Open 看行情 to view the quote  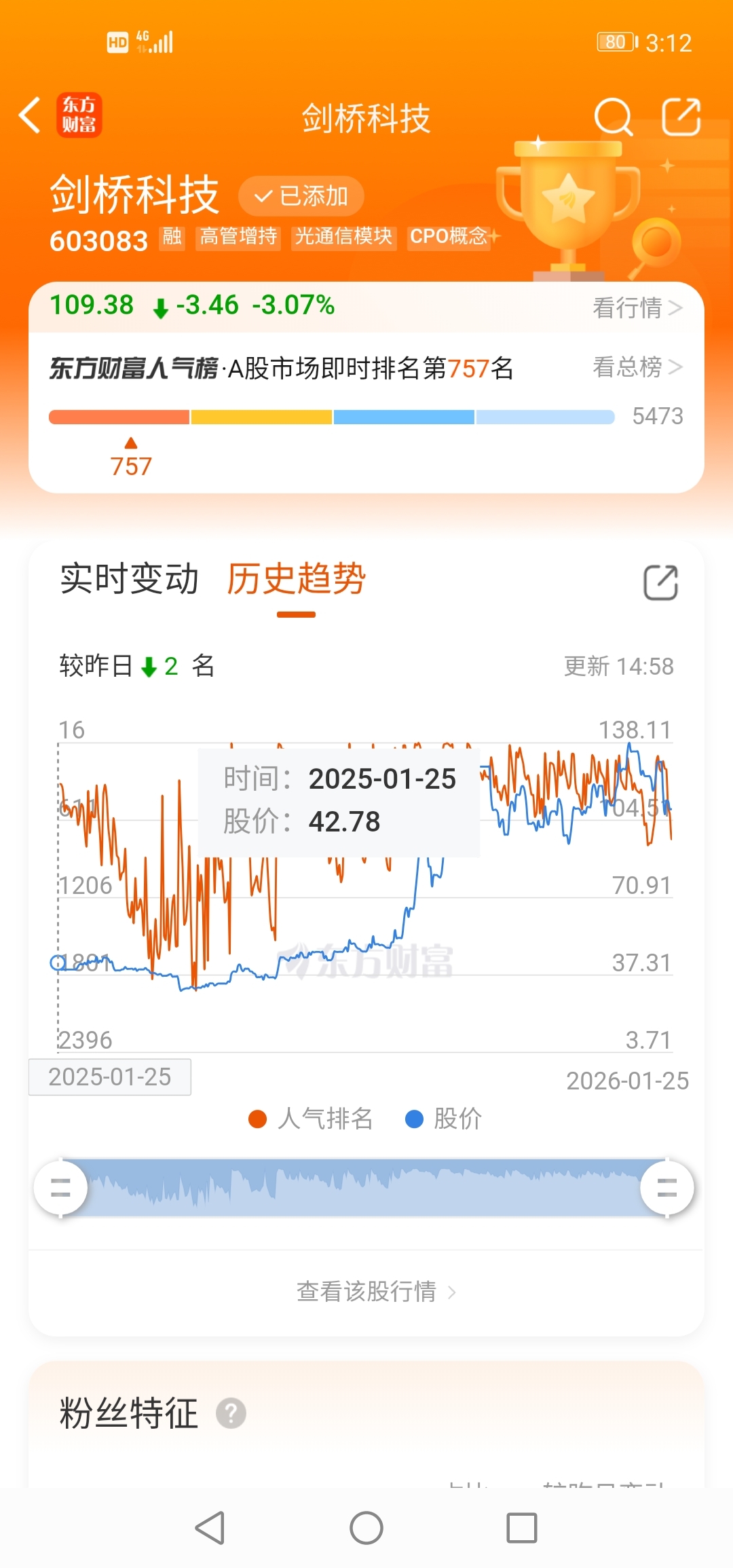[637, 307]
